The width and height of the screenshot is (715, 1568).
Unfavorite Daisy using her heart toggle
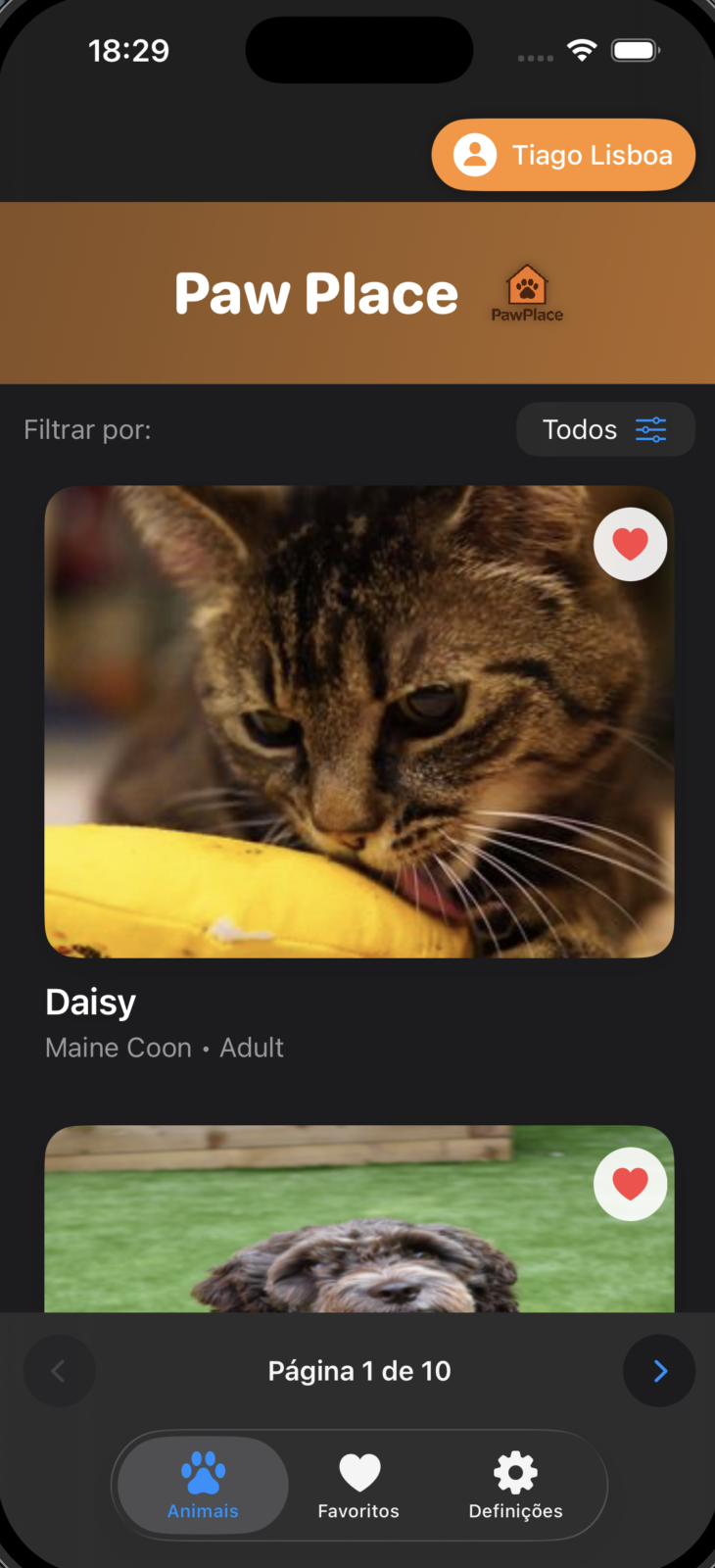coord(630,543)
